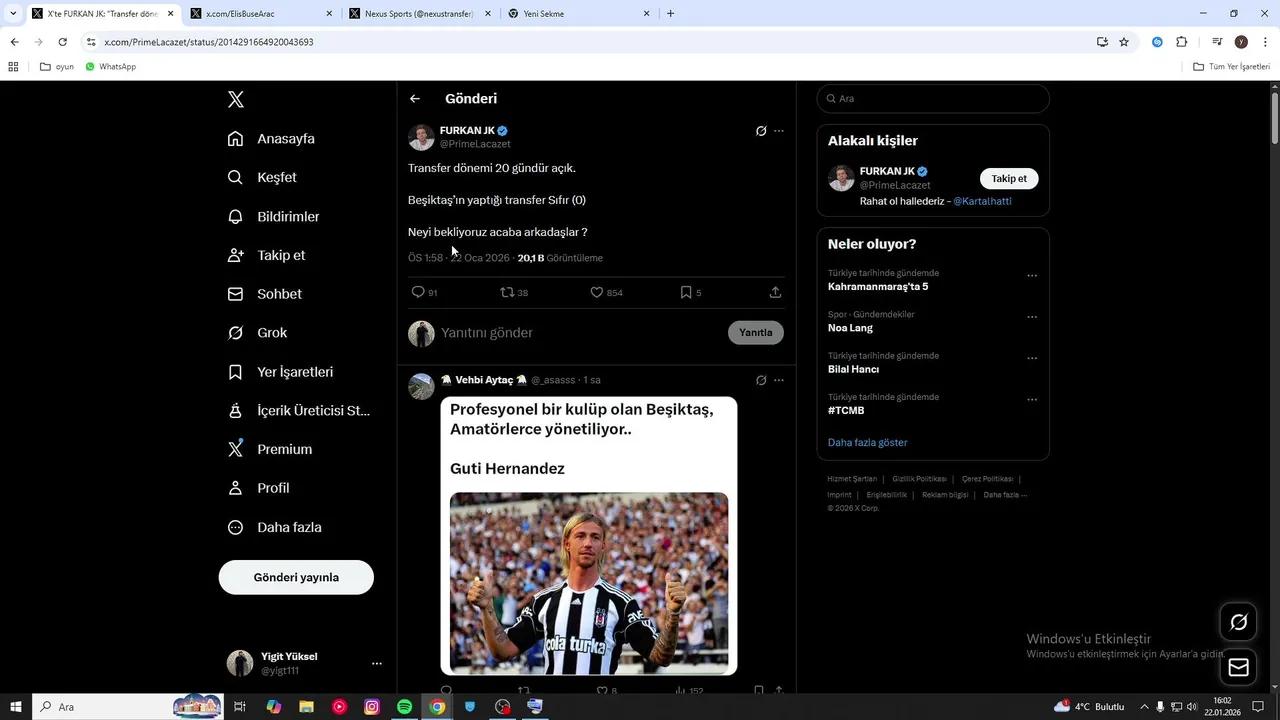The image size is (1280, 720).
Task: Open Kahramanmaraş'ta 5 trending topic
Action: tap(878, 287)
